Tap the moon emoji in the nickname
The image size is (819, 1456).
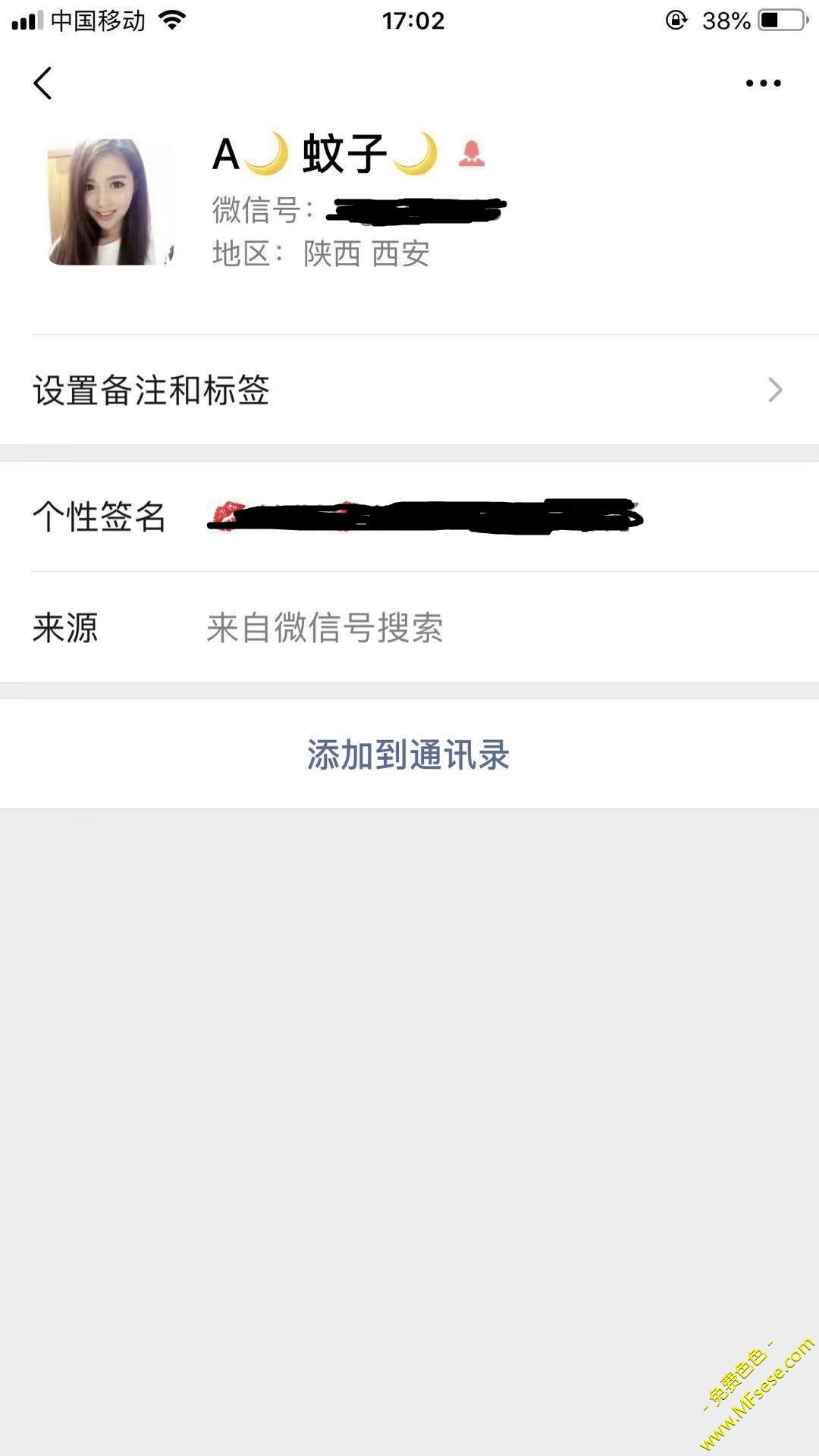tap(268, 152)
